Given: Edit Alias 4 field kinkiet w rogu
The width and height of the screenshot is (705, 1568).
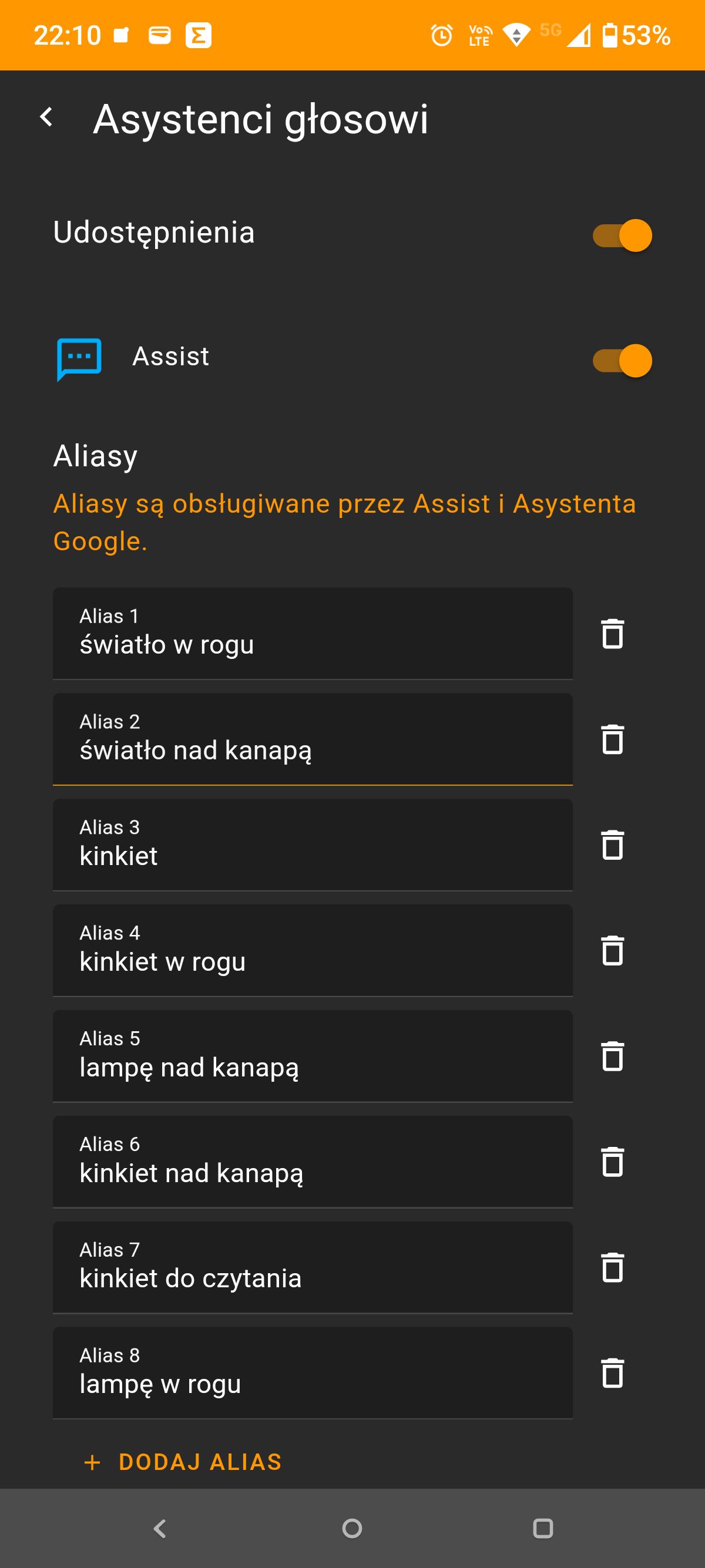Looking at the screenshot, I should (x=313, y=950).
